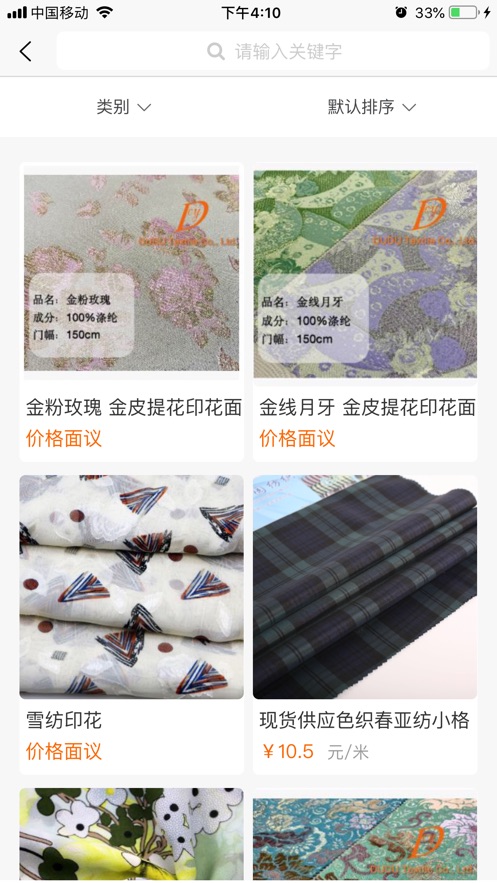Open the 默认排序 sorting dropdown

[372, 106]
